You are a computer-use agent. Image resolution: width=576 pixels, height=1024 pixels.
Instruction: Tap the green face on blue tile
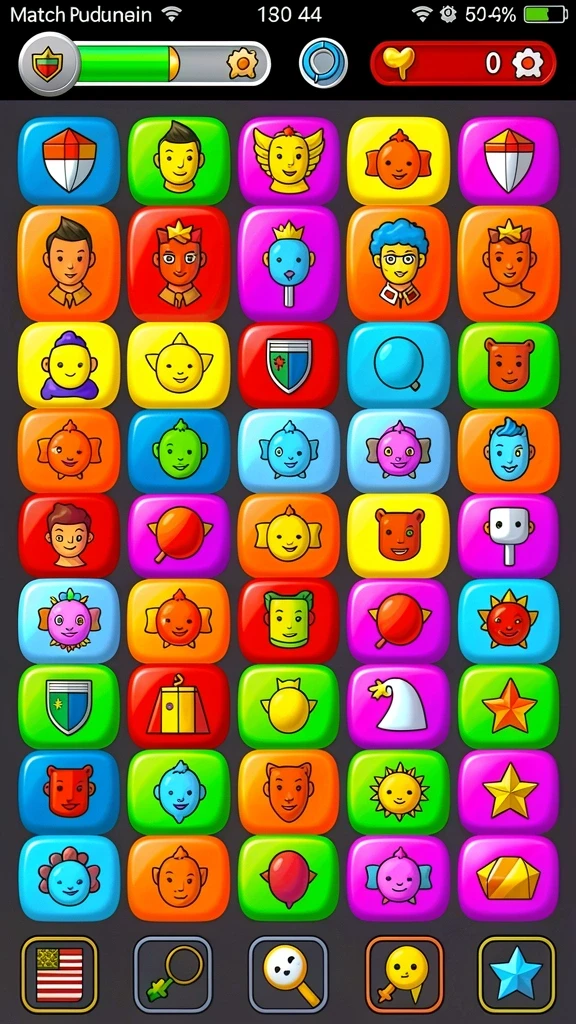(x=179, y=451)
